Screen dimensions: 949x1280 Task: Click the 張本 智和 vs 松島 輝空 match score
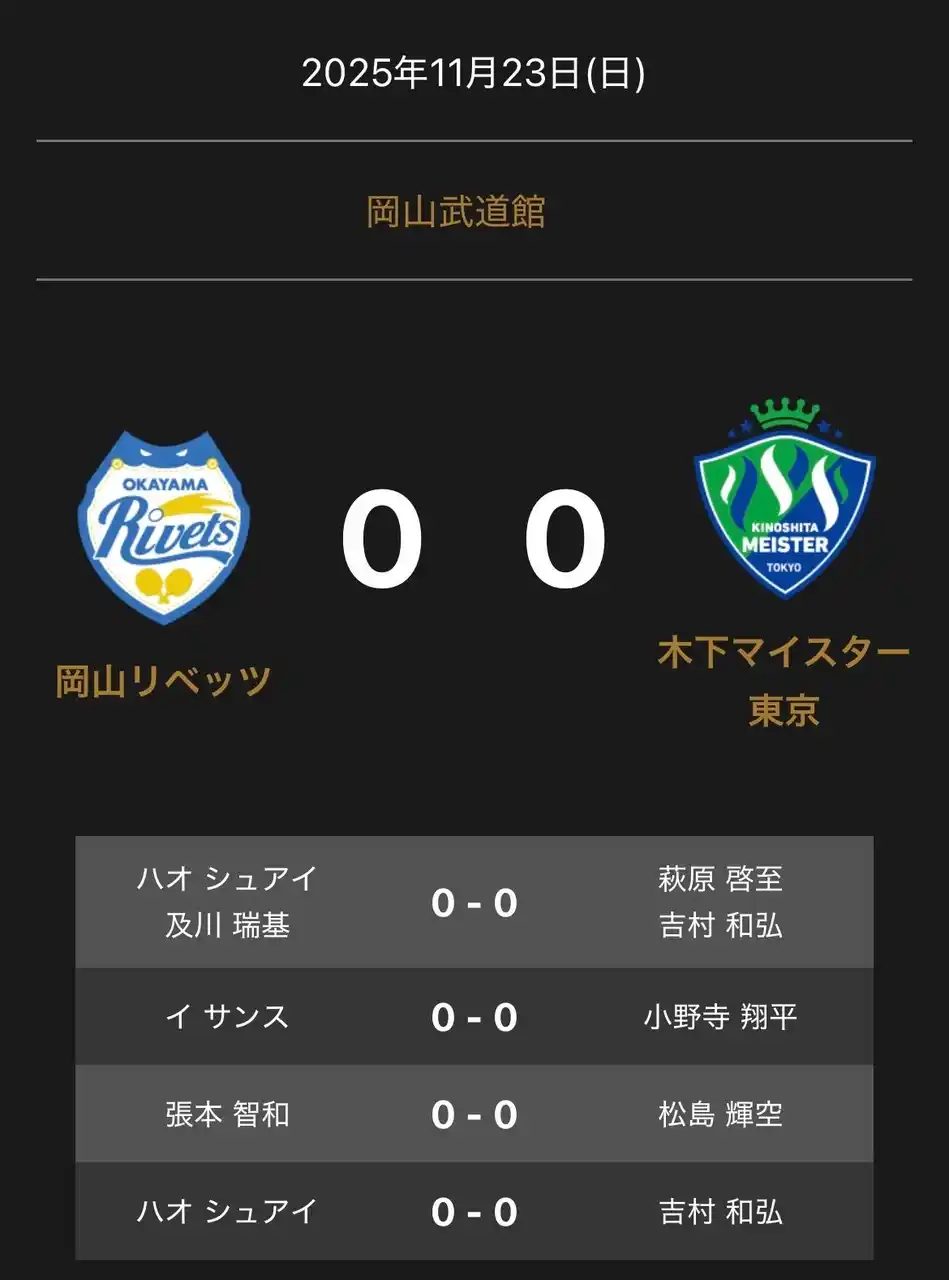(474, 1112)
